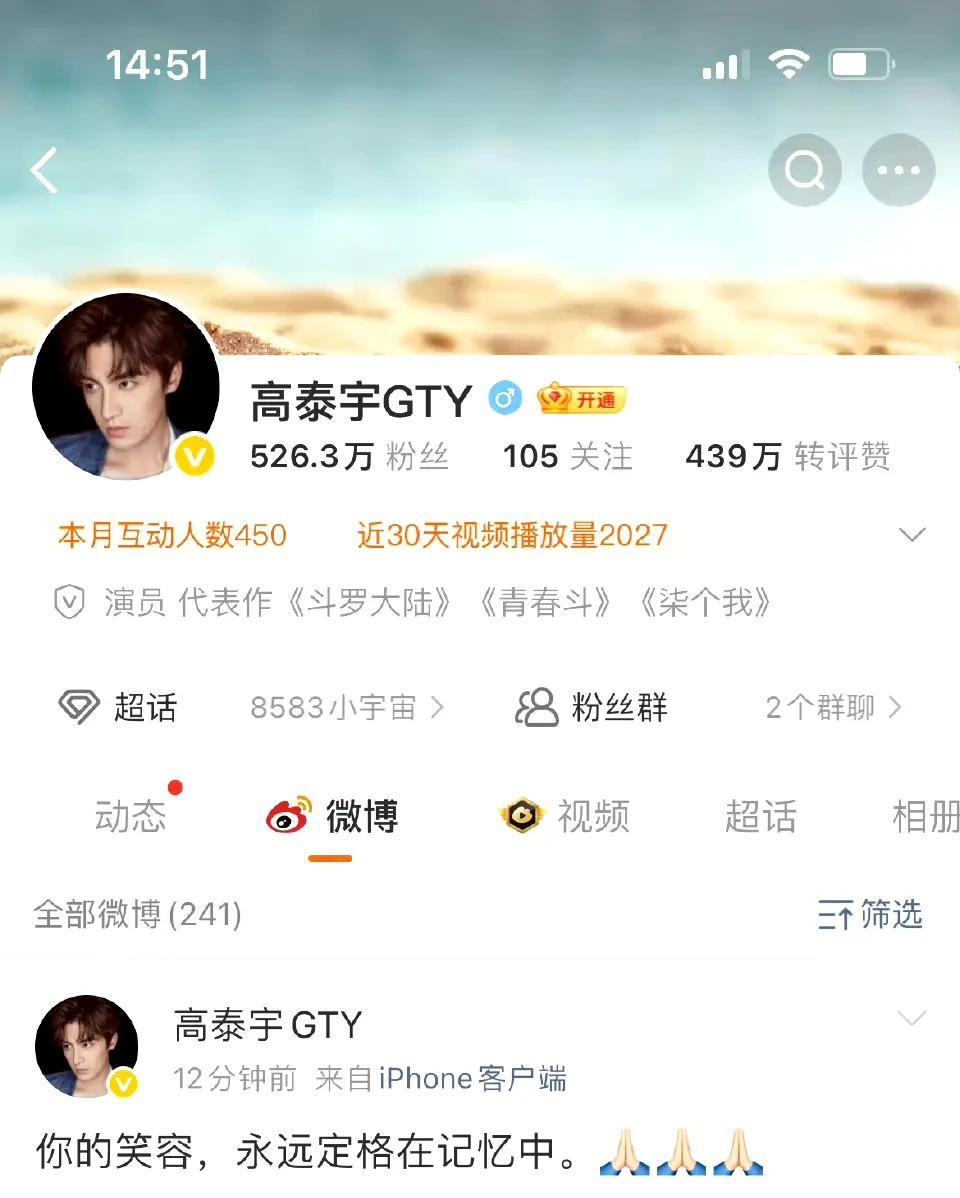Screen dimensions: 960x1198
Task: Open the large profile avatar
Action: (126, 387)
